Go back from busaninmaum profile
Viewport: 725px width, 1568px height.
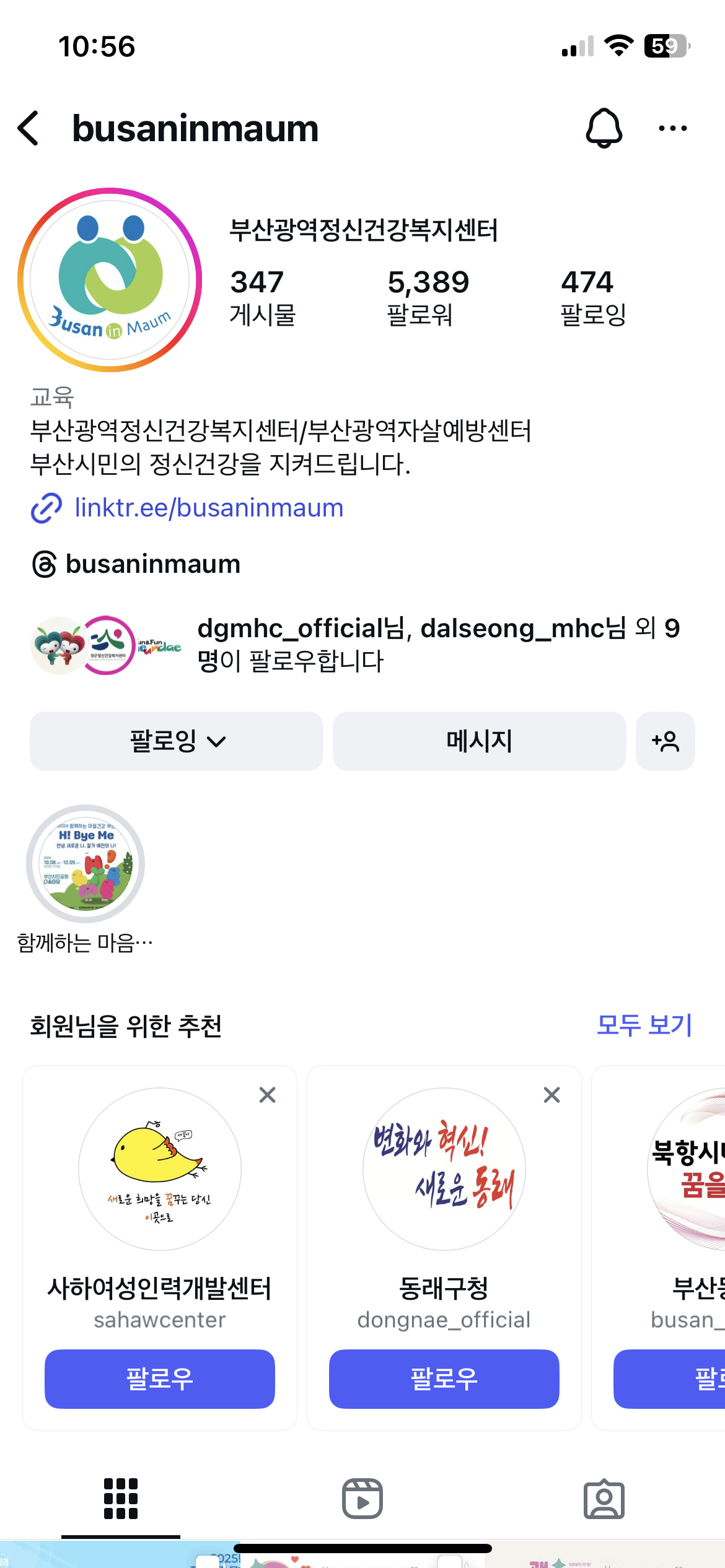[29, 128]
